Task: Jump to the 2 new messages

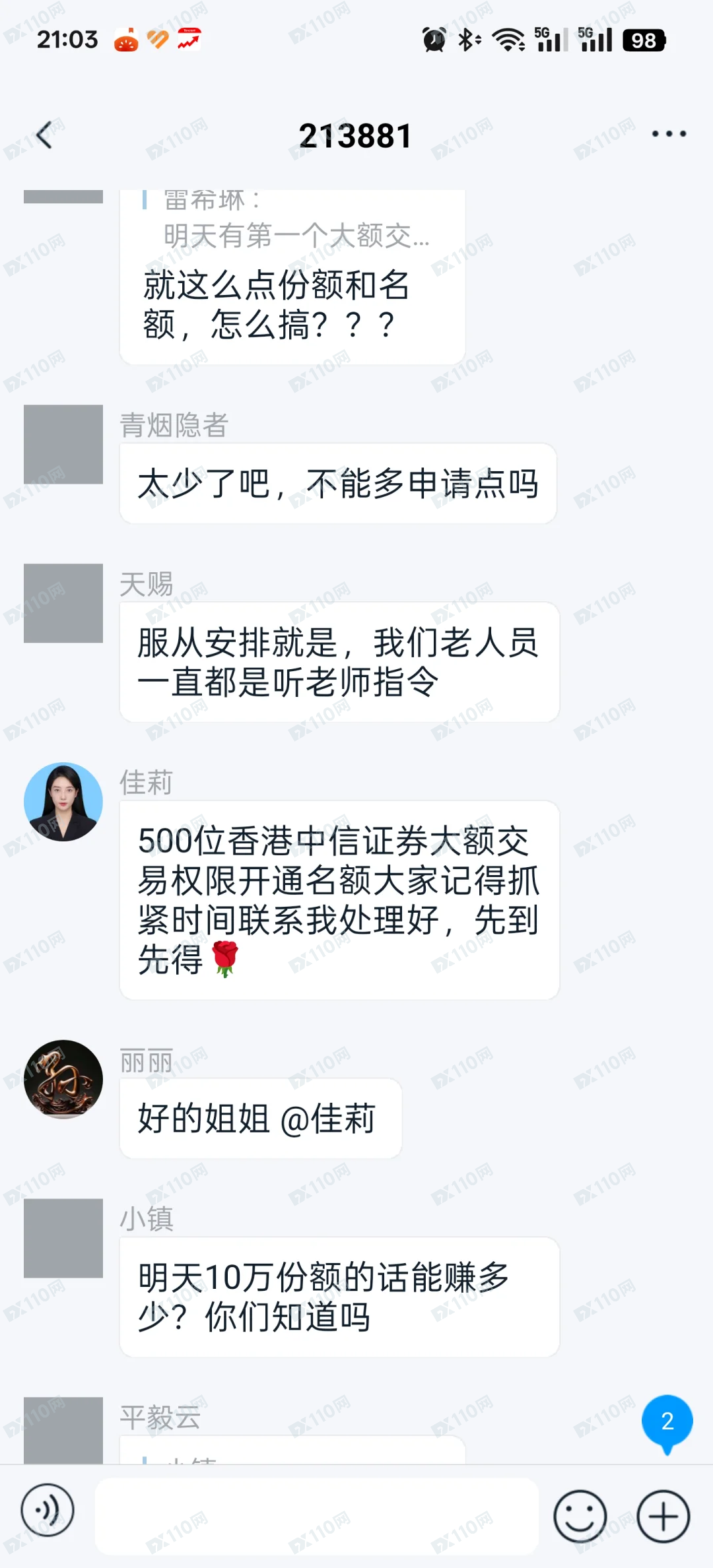Action: tap(667, 1421)
